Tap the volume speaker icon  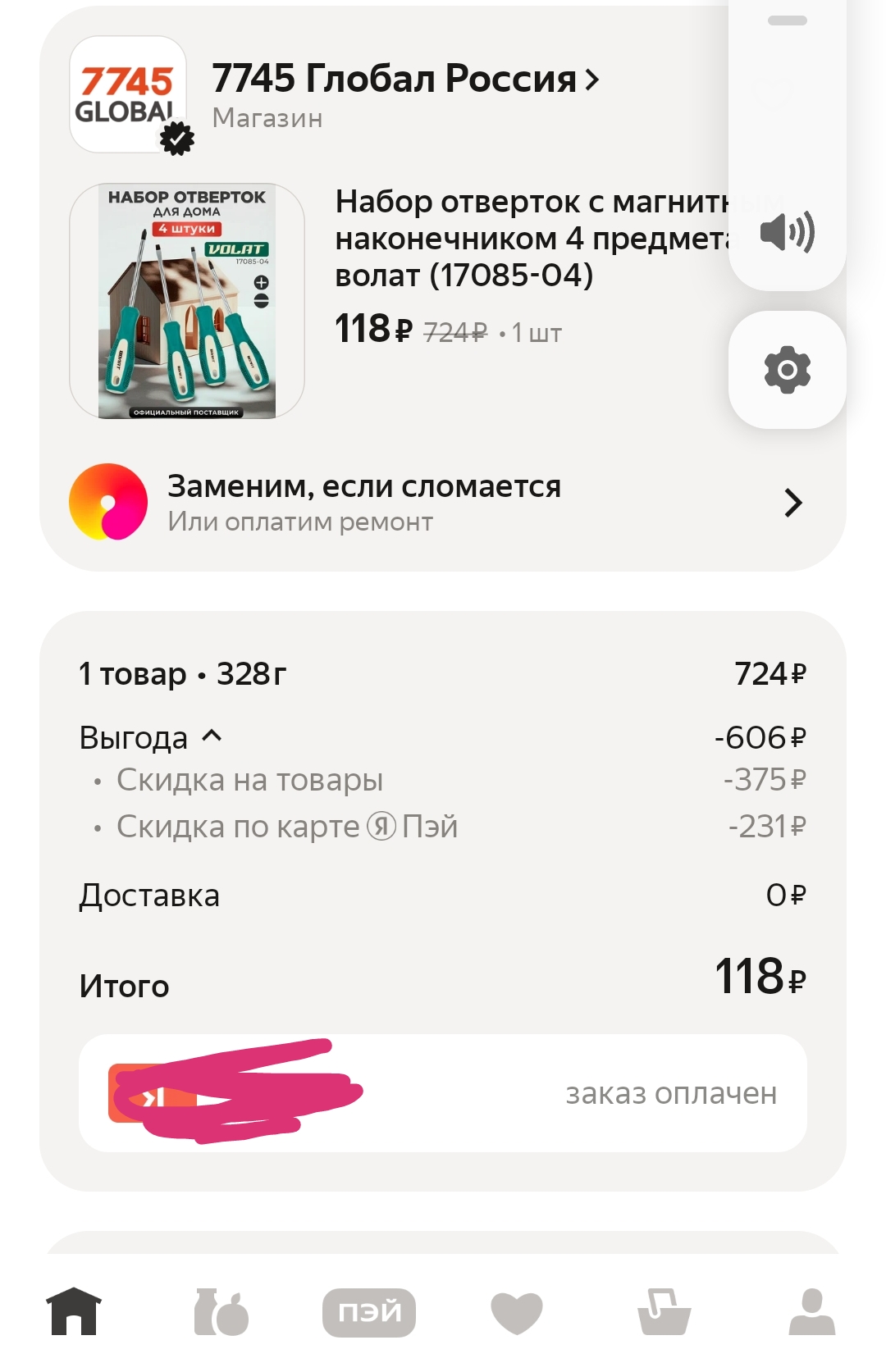pyautogui.click(x=787, y=232)
